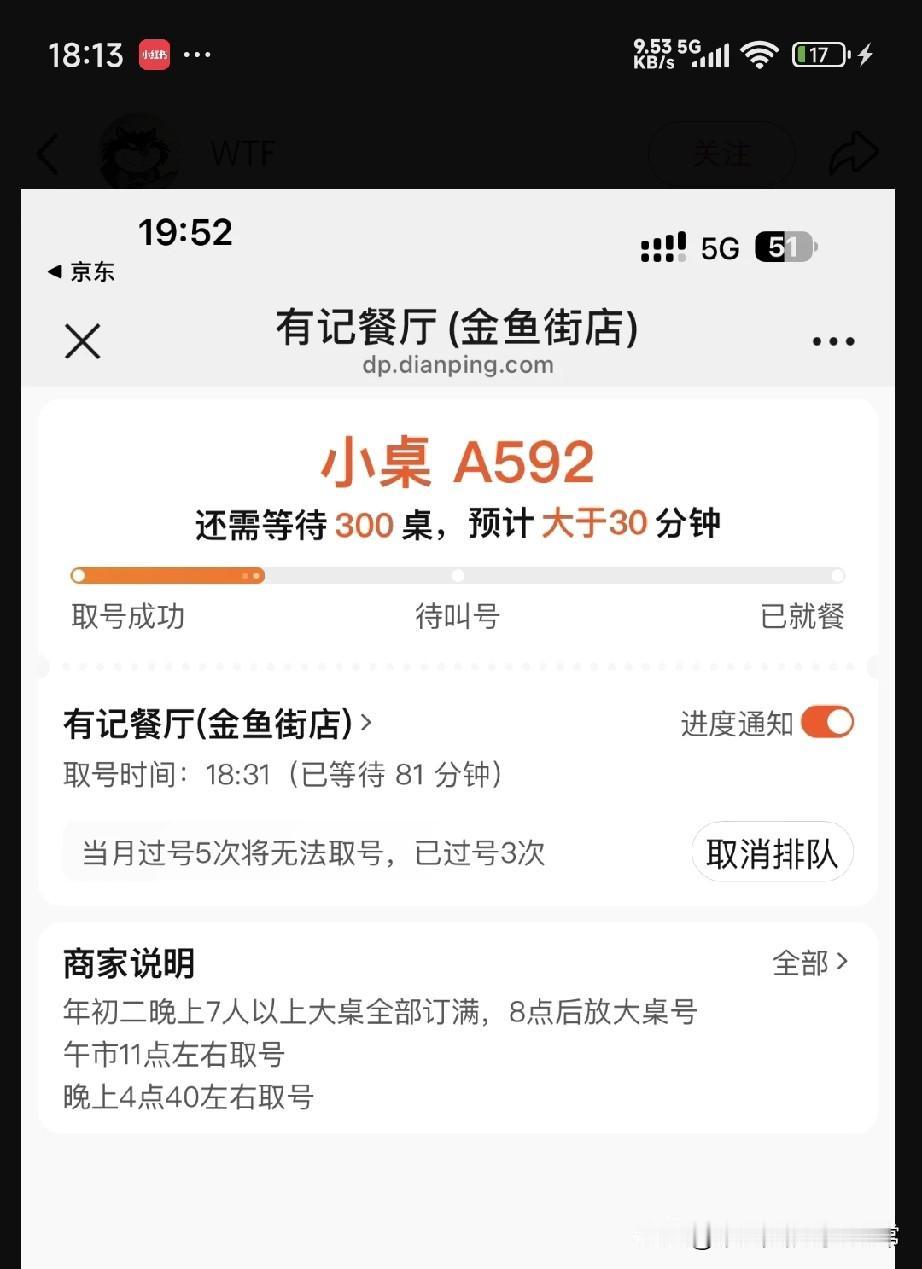This screenshot has width=922, height=1269.
Task: Tap the share icon next to 关注
Action: (x=855, y=152)
